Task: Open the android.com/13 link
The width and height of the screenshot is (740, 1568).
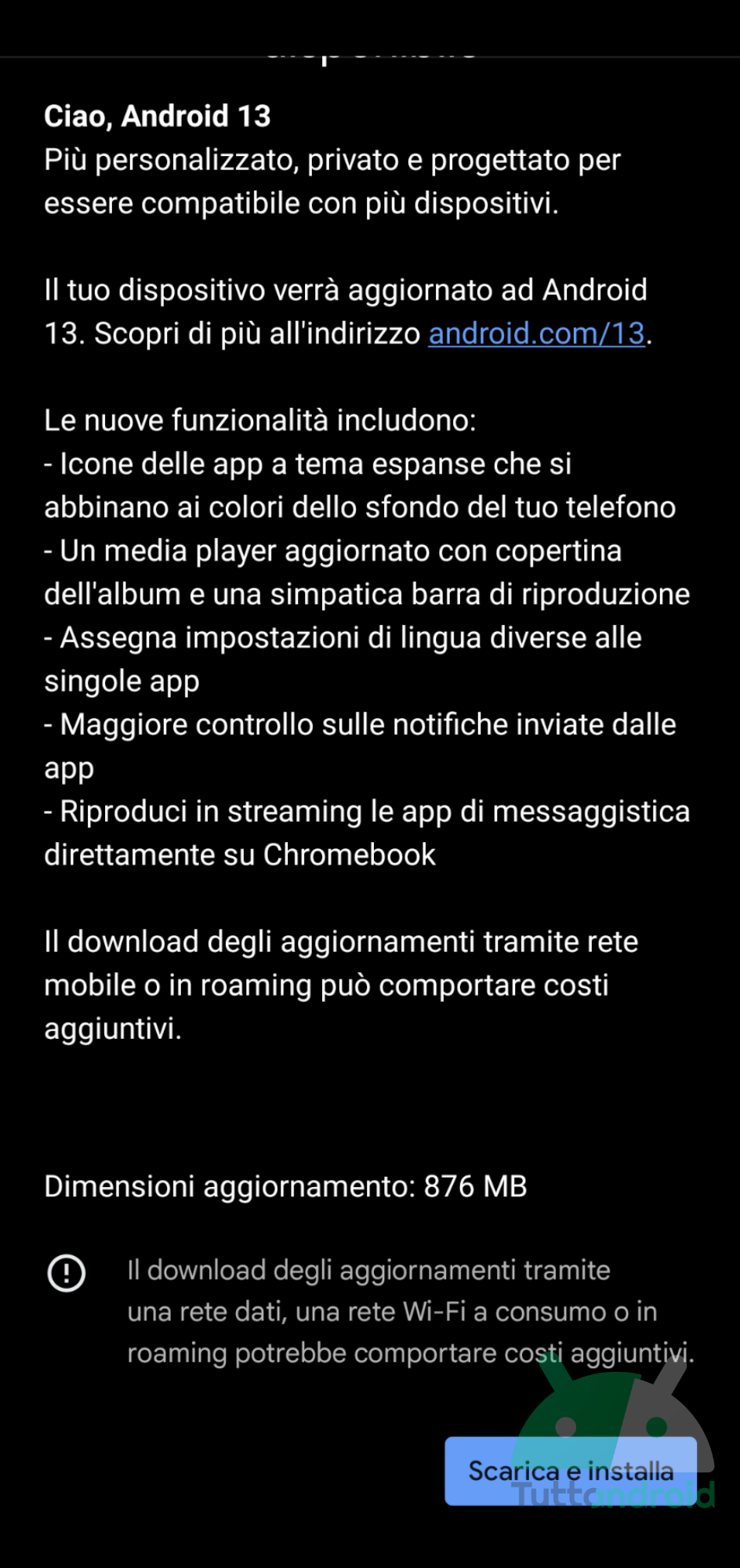Action: (x=537, y=334)
